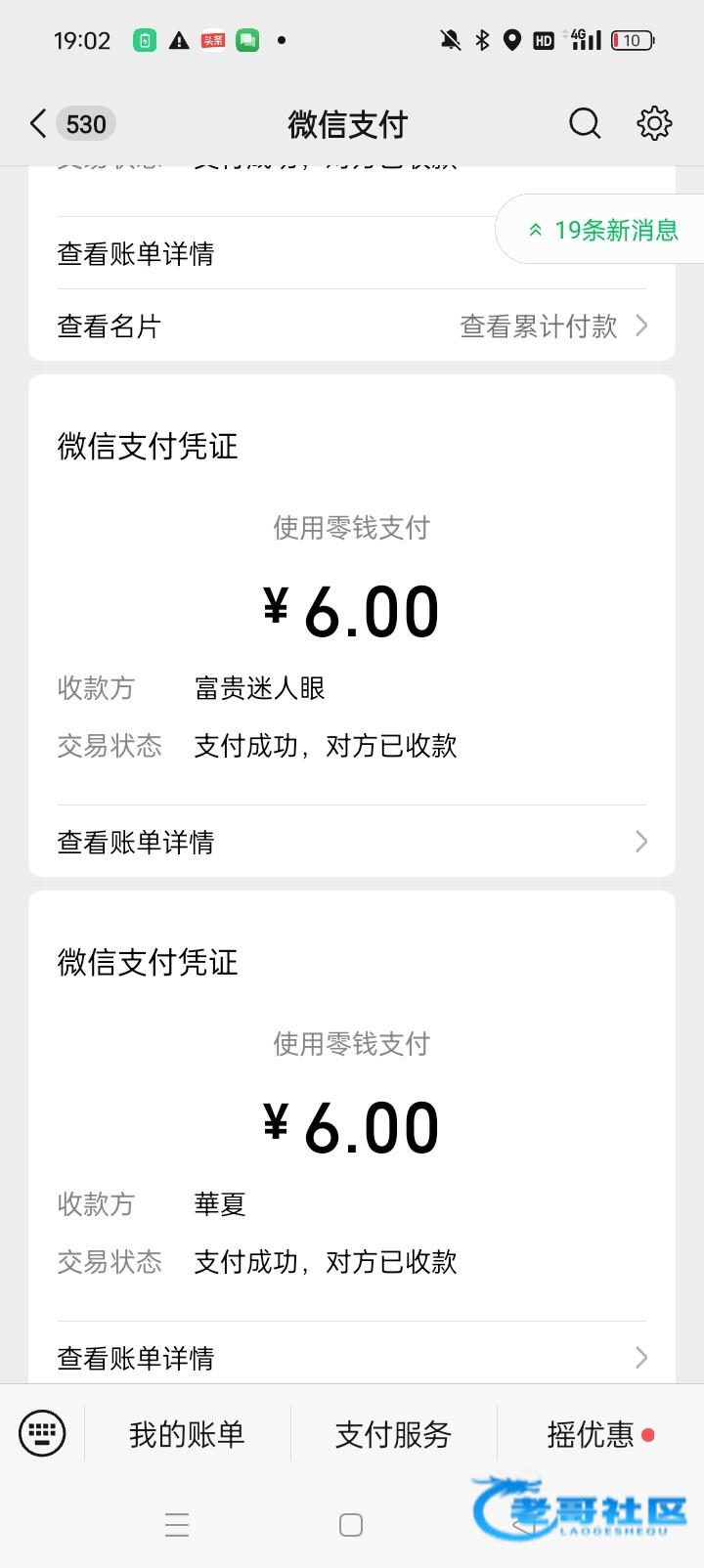View bill details for 富贵迷人眼 payment
The height and width of the screenshot is (1568, 704).
352,842
